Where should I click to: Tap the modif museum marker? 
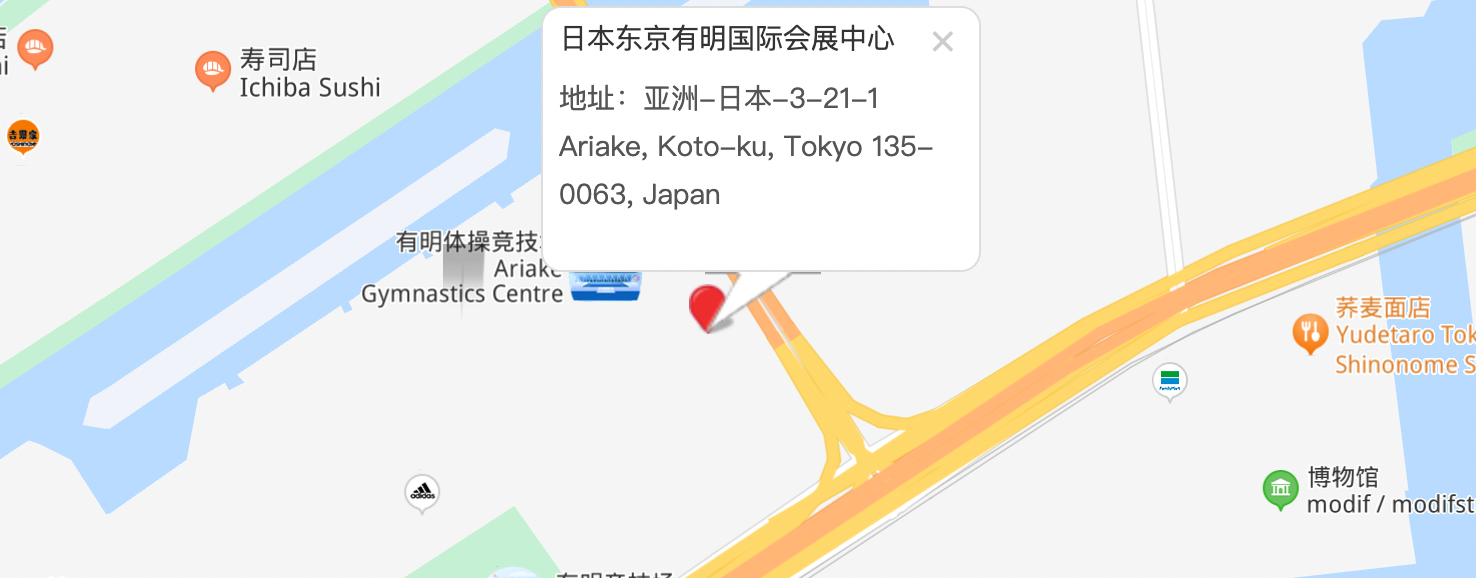[x=1280, y=488]
